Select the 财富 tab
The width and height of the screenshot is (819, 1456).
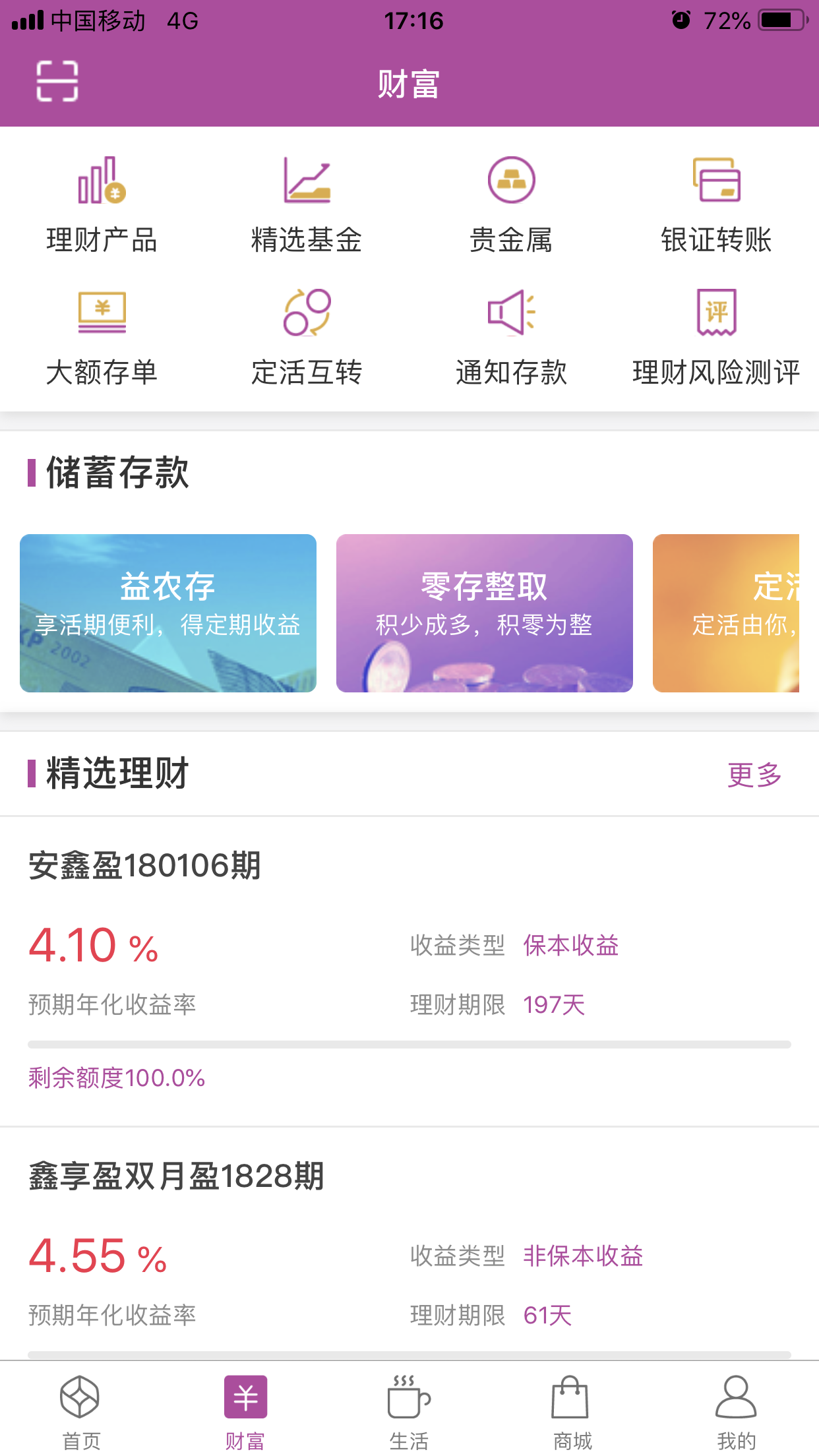tap(245, 1411)
